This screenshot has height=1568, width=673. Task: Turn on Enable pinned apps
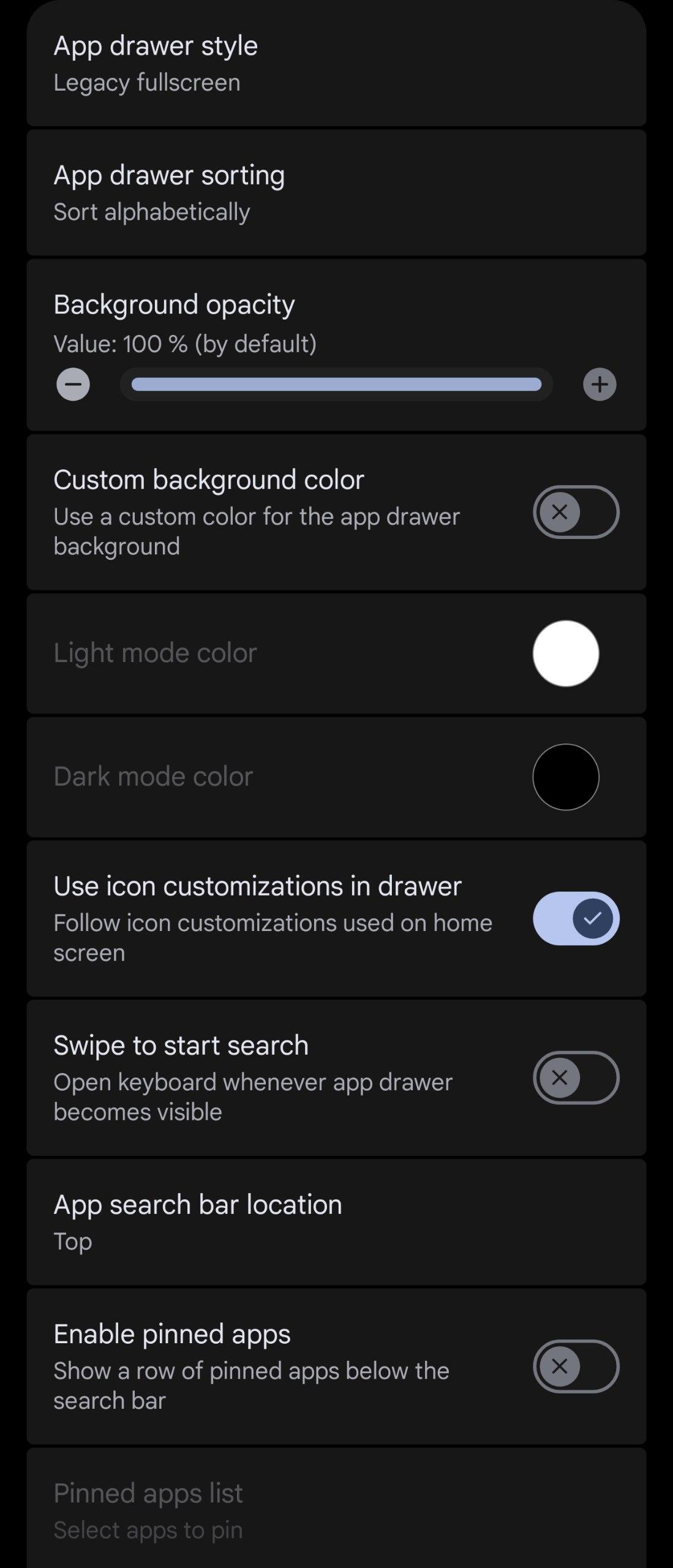coord(576,1366)
